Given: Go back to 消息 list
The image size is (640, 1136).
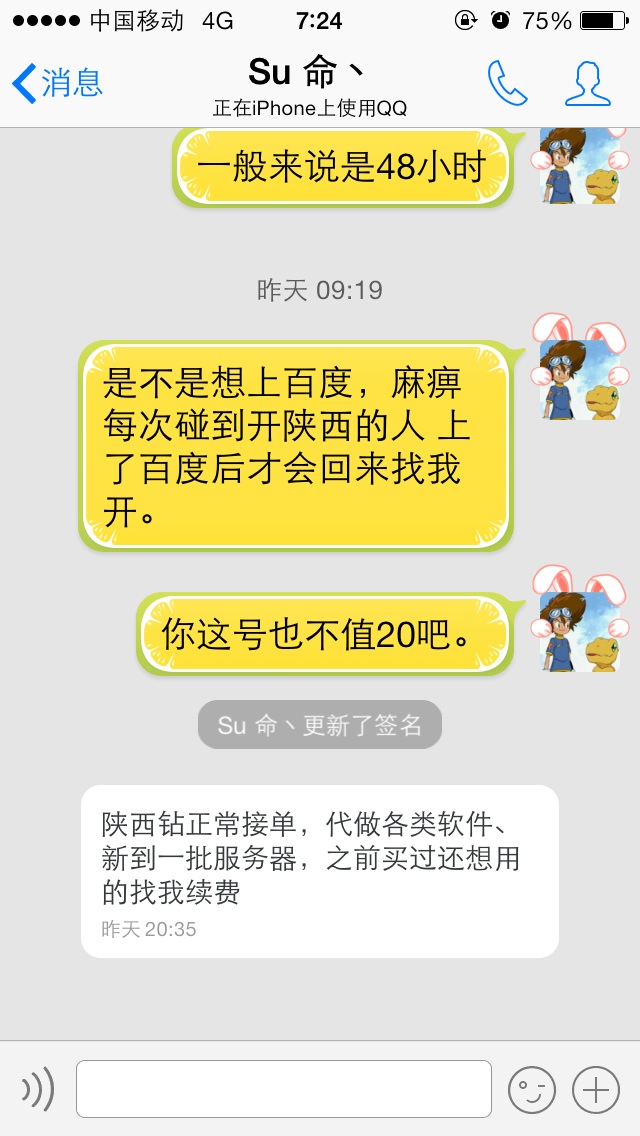Looking at the screenshot, I should point(57,83).
